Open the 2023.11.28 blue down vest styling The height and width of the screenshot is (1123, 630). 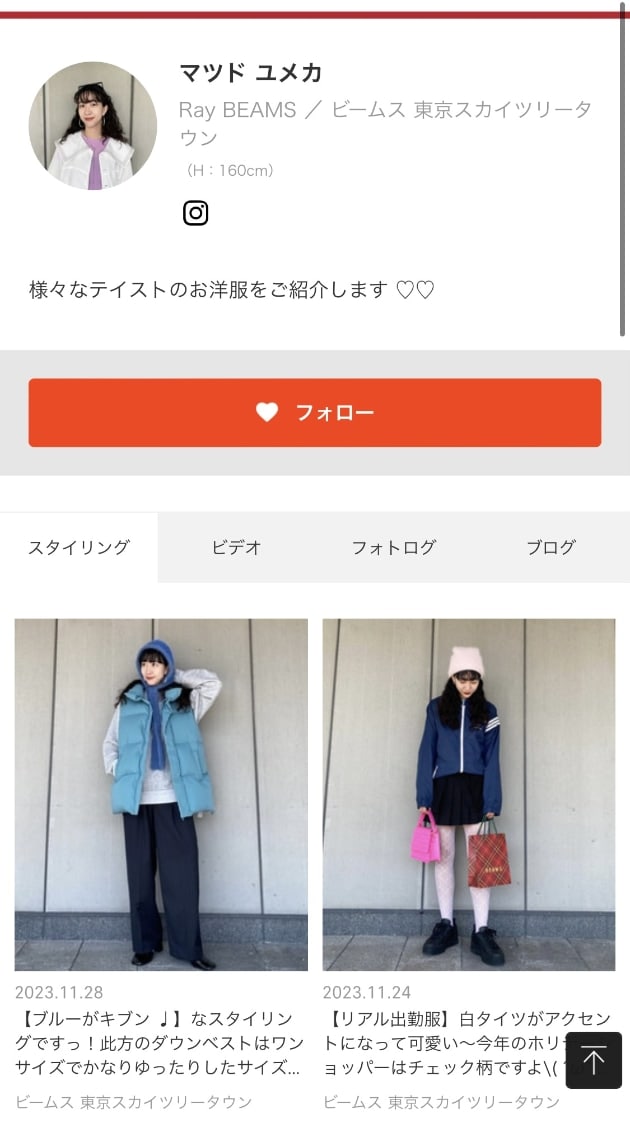[161, 794]
